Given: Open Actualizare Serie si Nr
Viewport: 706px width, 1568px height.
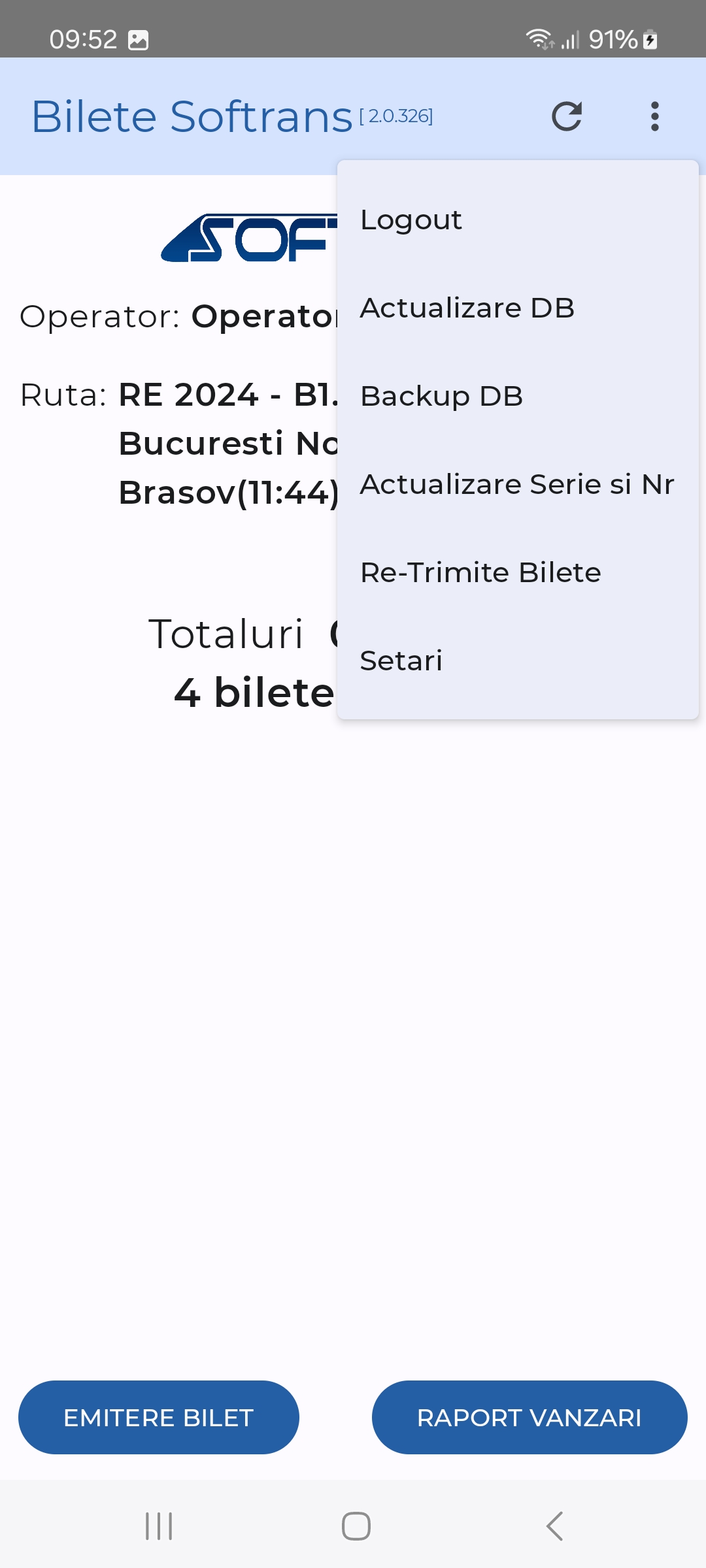Looking at the screenshot, I should click(x=516, y=485).
